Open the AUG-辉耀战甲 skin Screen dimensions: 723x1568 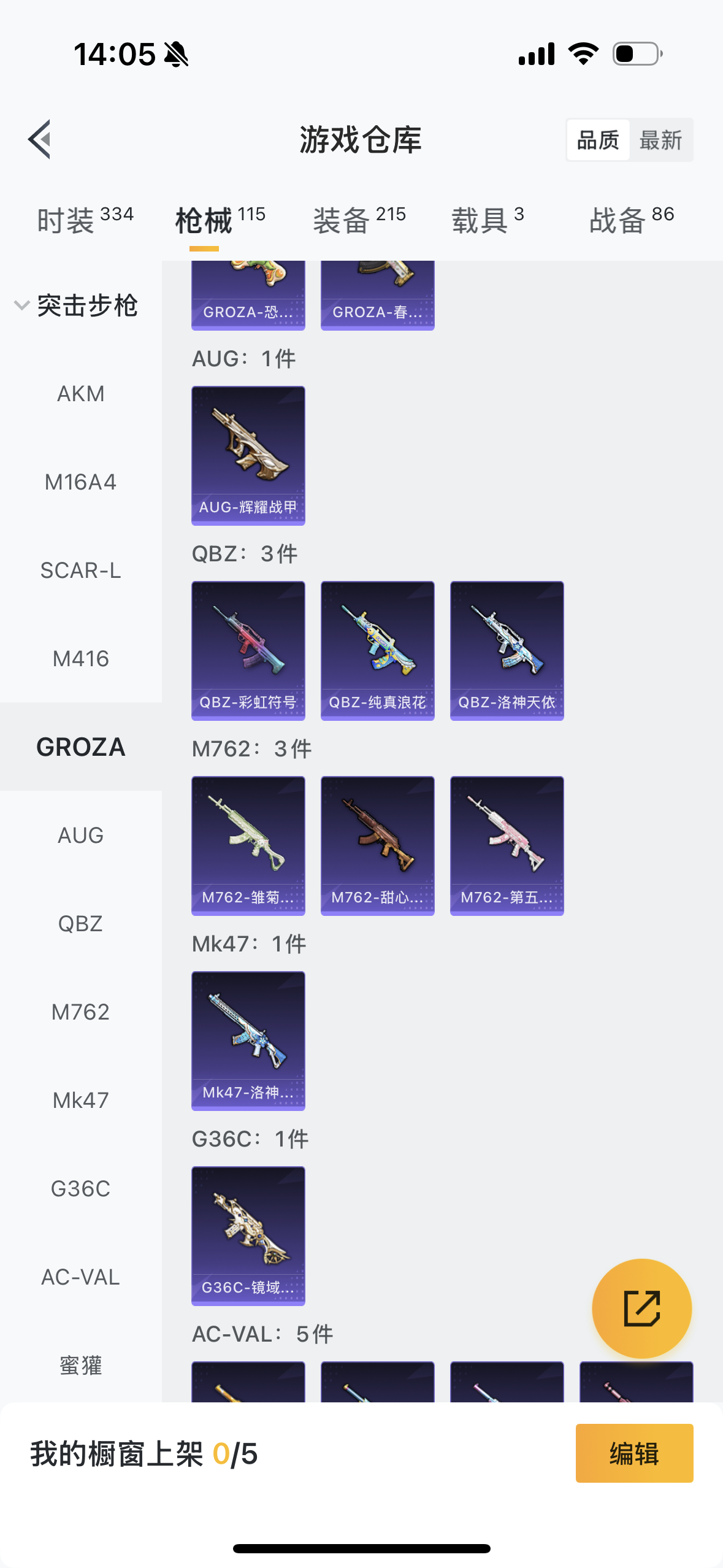248,455
